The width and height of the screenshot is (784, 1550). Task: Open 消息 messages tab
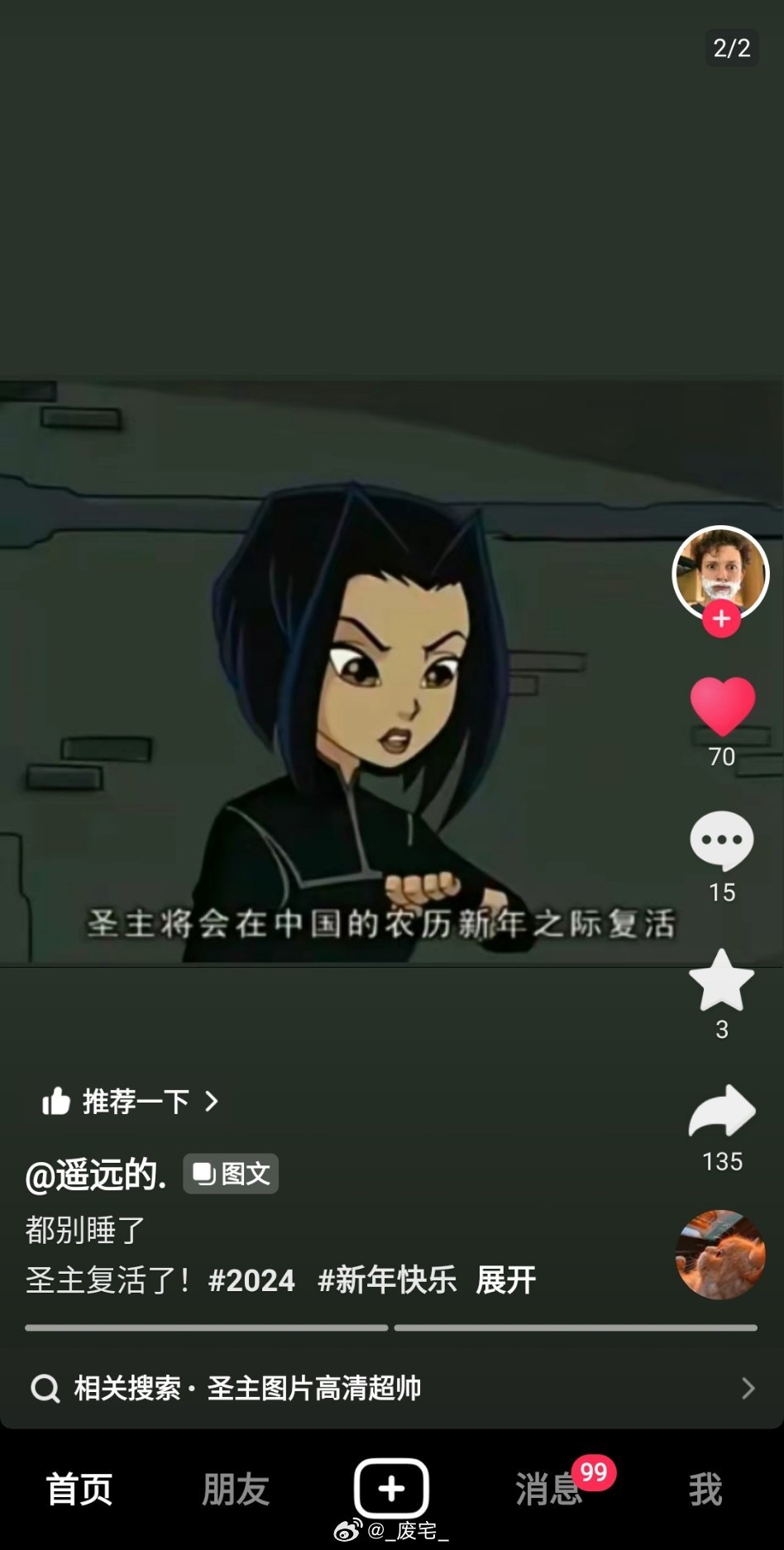(549, 1490)
